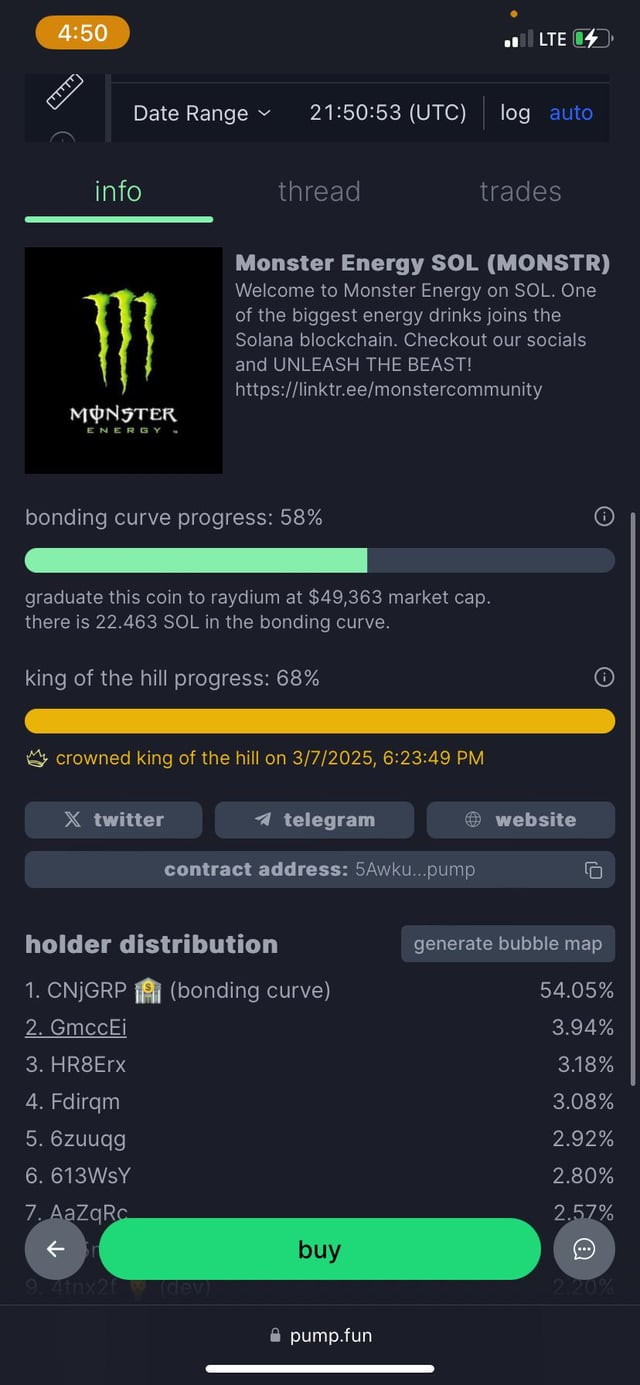
Task: Generate bubble map of holders
Action: click(x=508, y=944)
